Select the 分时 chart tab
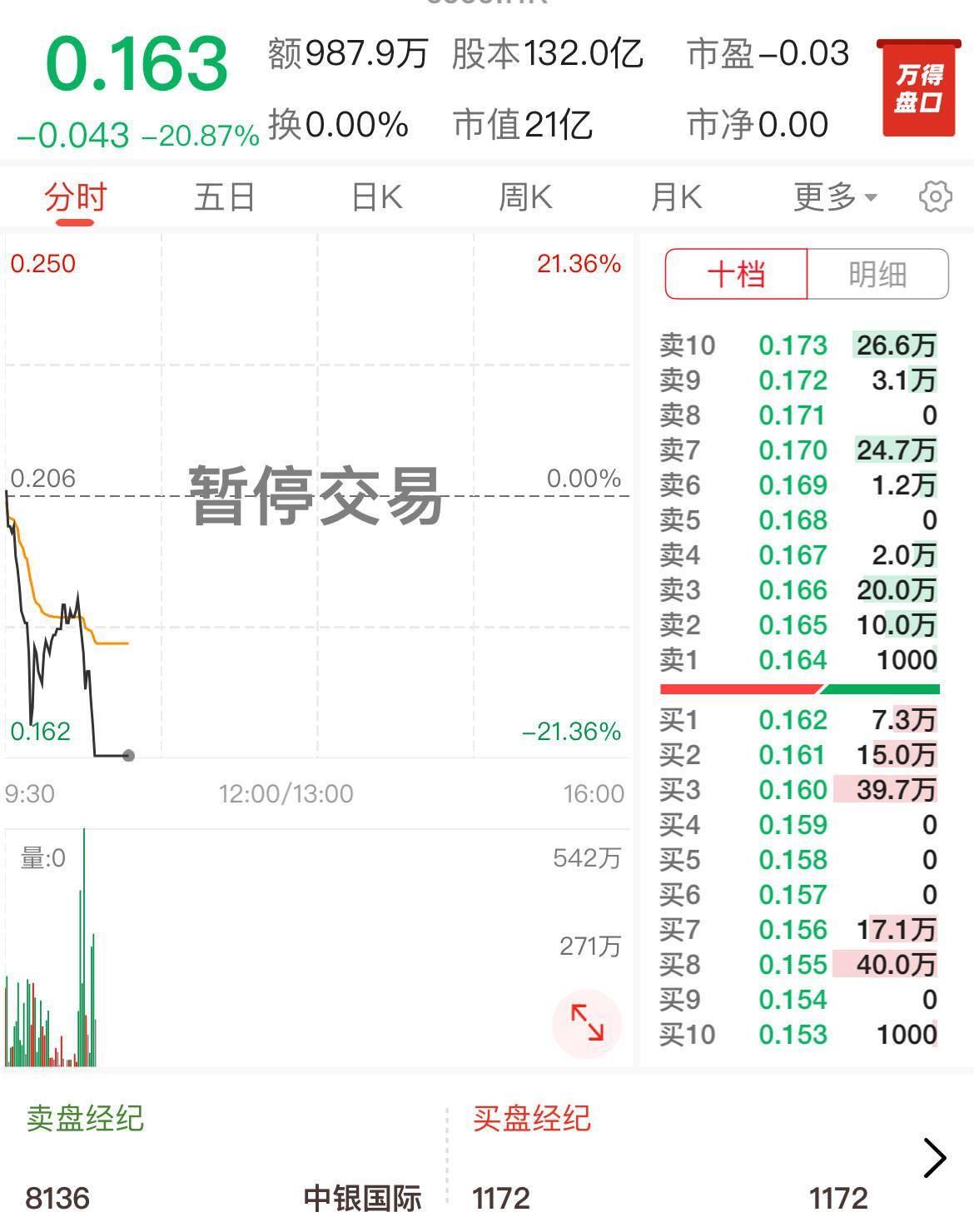This screenshot has height=1232, width=974. [75, 197]
